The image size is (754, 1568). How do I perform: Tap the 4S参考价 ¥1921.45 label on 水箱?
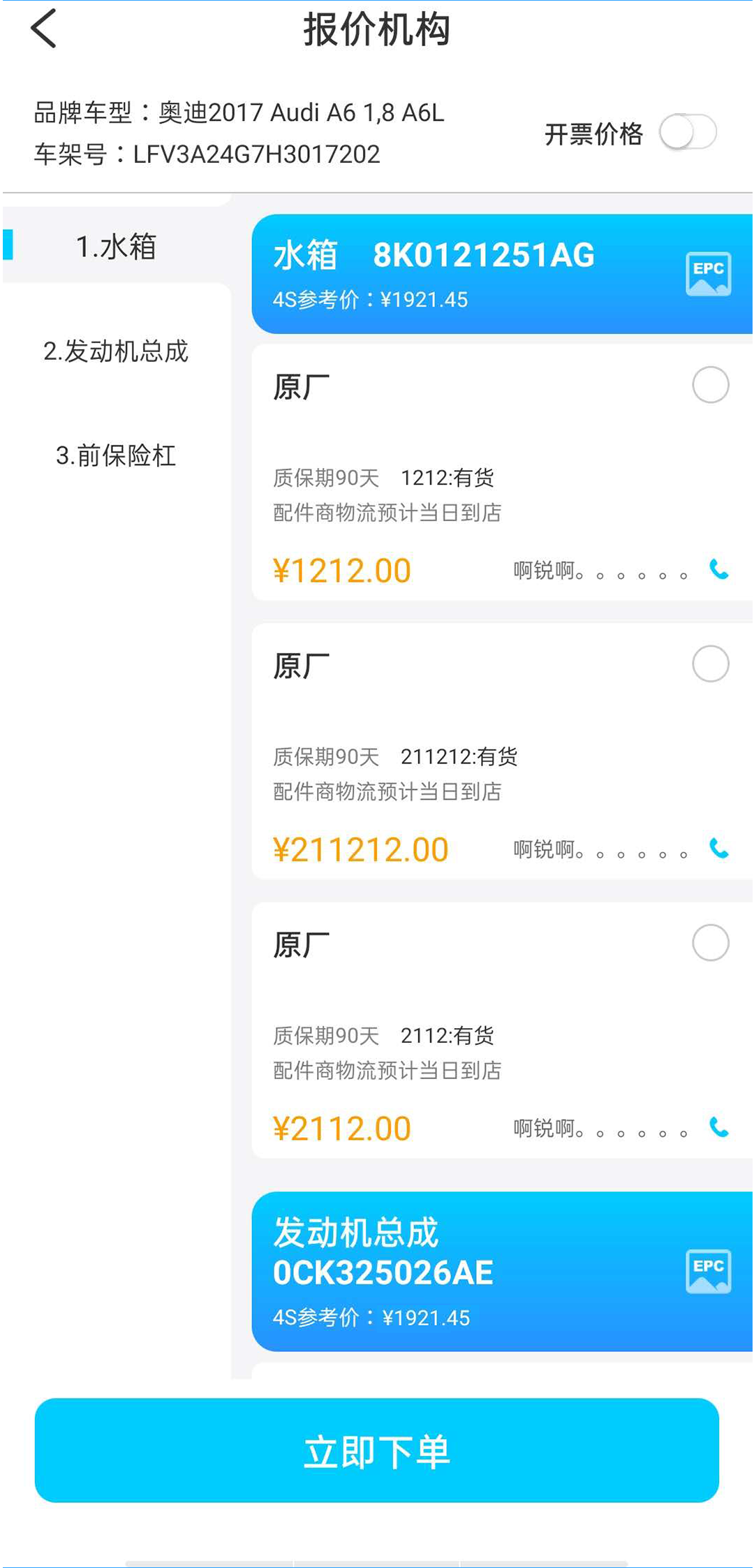point(370,300)
